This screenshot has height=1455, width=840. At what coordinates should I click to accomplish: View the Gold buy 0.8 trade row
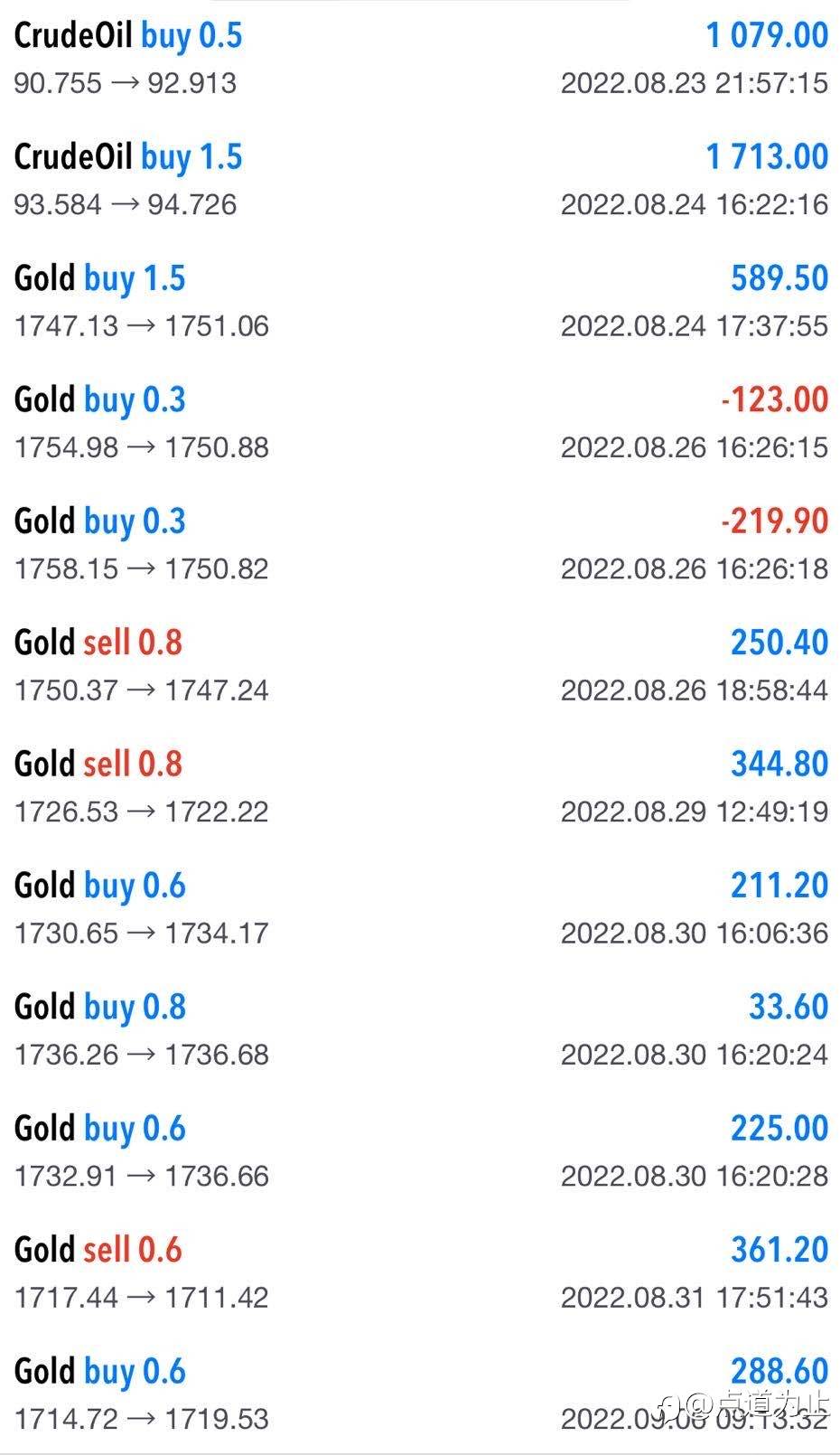pyautogui.click(x=420, y=1029)
